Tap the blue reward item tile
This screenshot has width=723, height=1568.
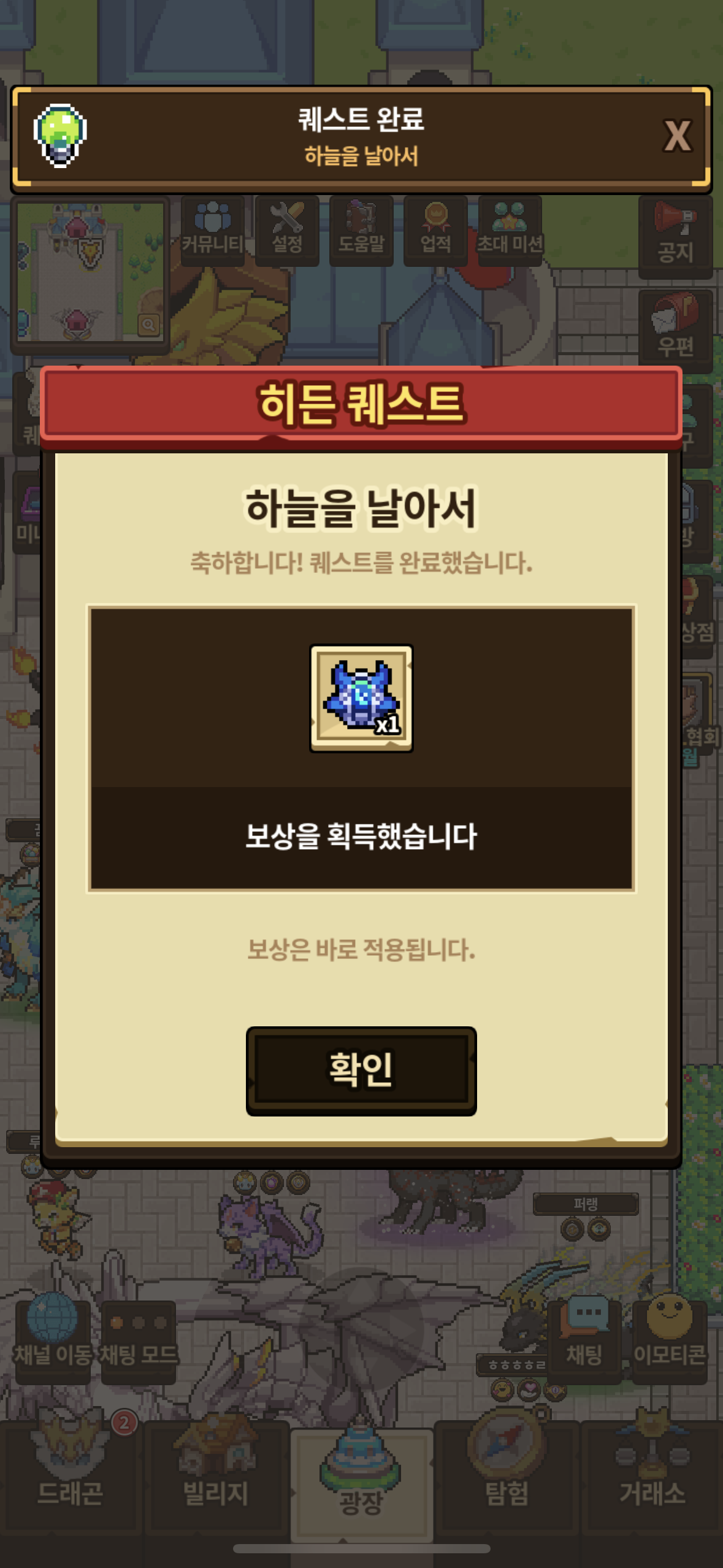[361, 698]
